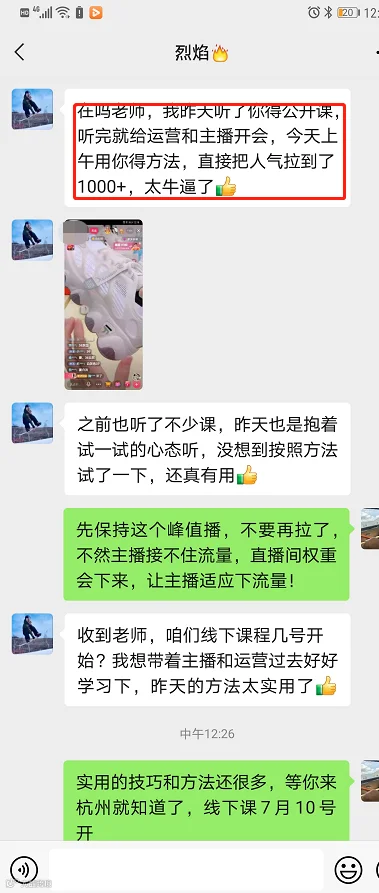The width and height of the screenshot is (379, 893).
Task: Open 烈焰's avatar beside the livestream image
Action: click(32, 240)
